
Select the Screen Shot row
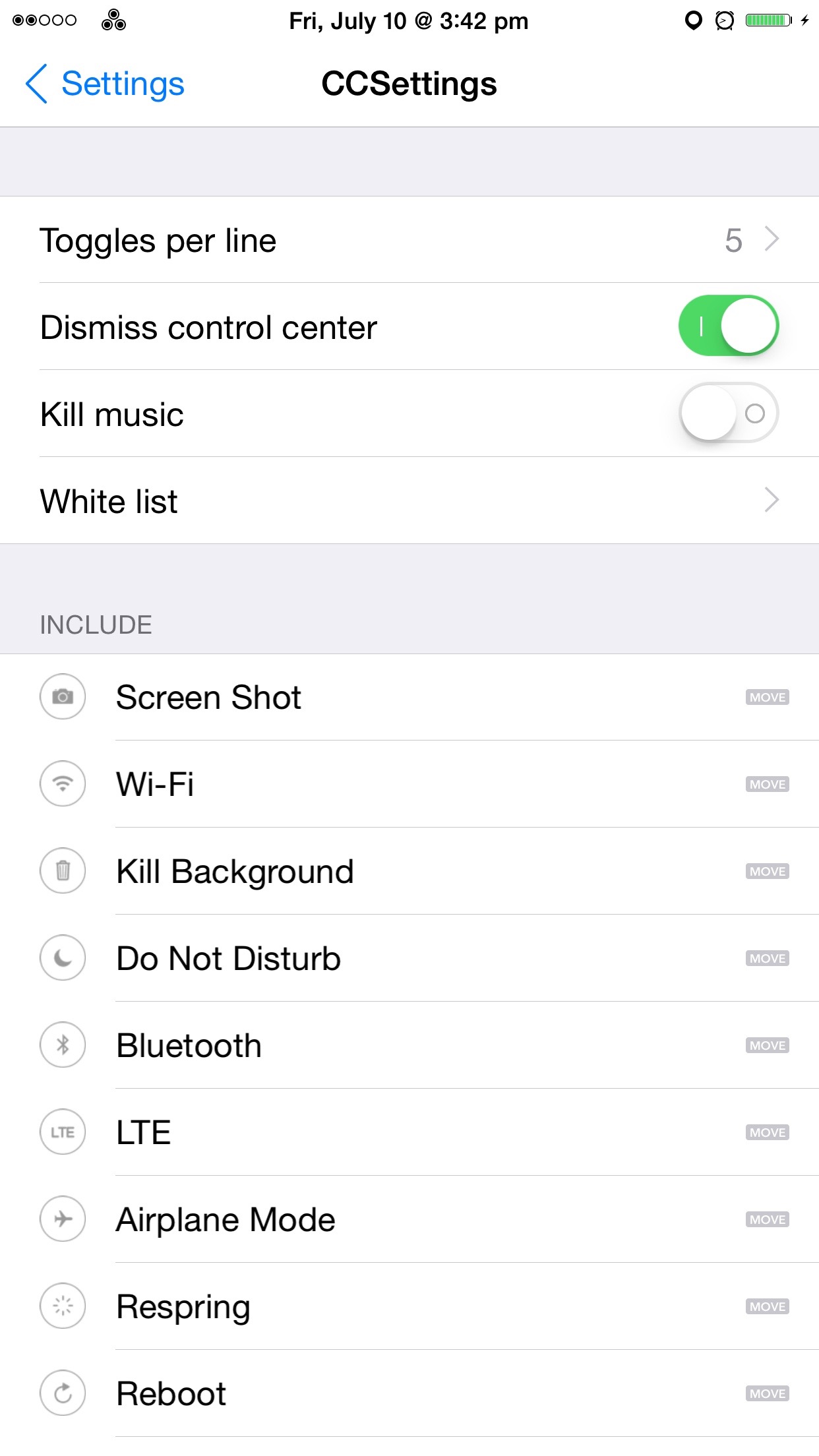click(x=409, y=697)
